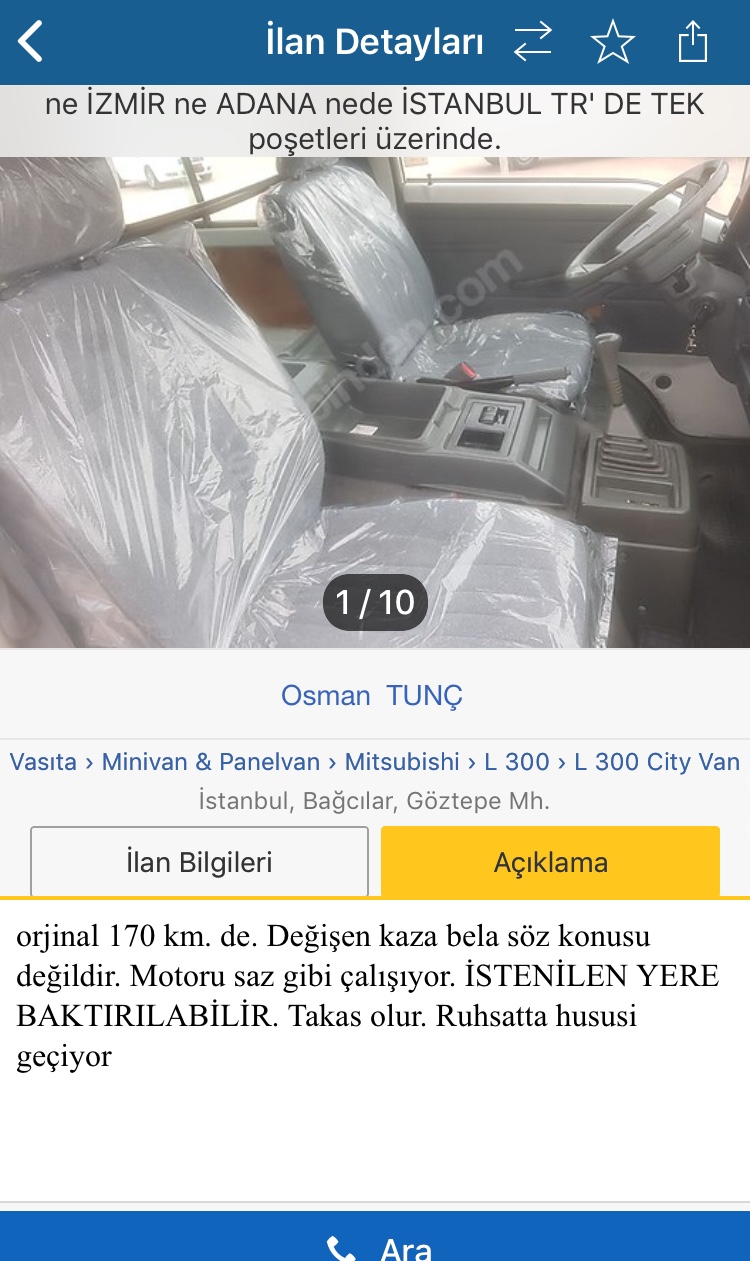Share this listing
The width and height of the screenshot is (750, 1261).
click(x=692, y=42)
